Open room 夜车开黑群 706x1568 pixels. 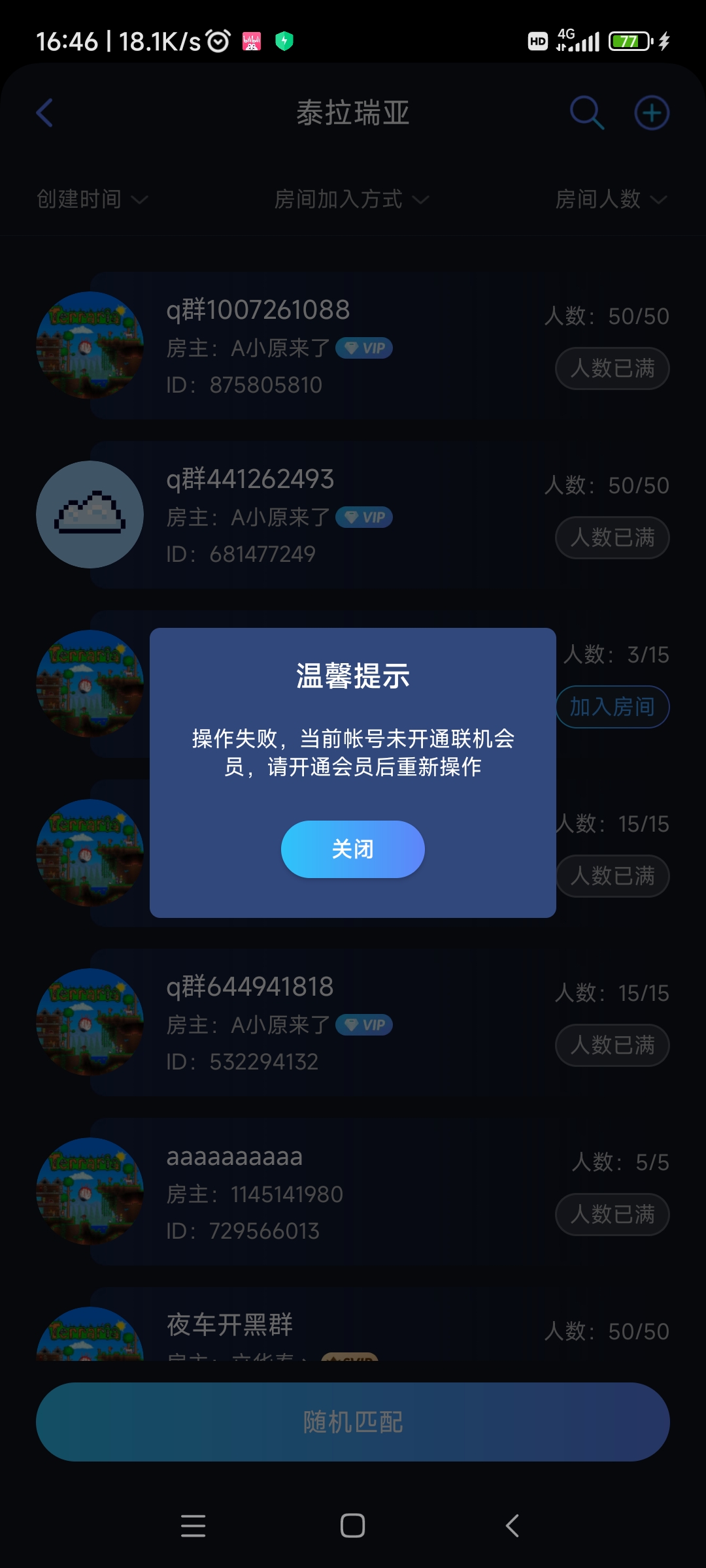(314, 1326)
